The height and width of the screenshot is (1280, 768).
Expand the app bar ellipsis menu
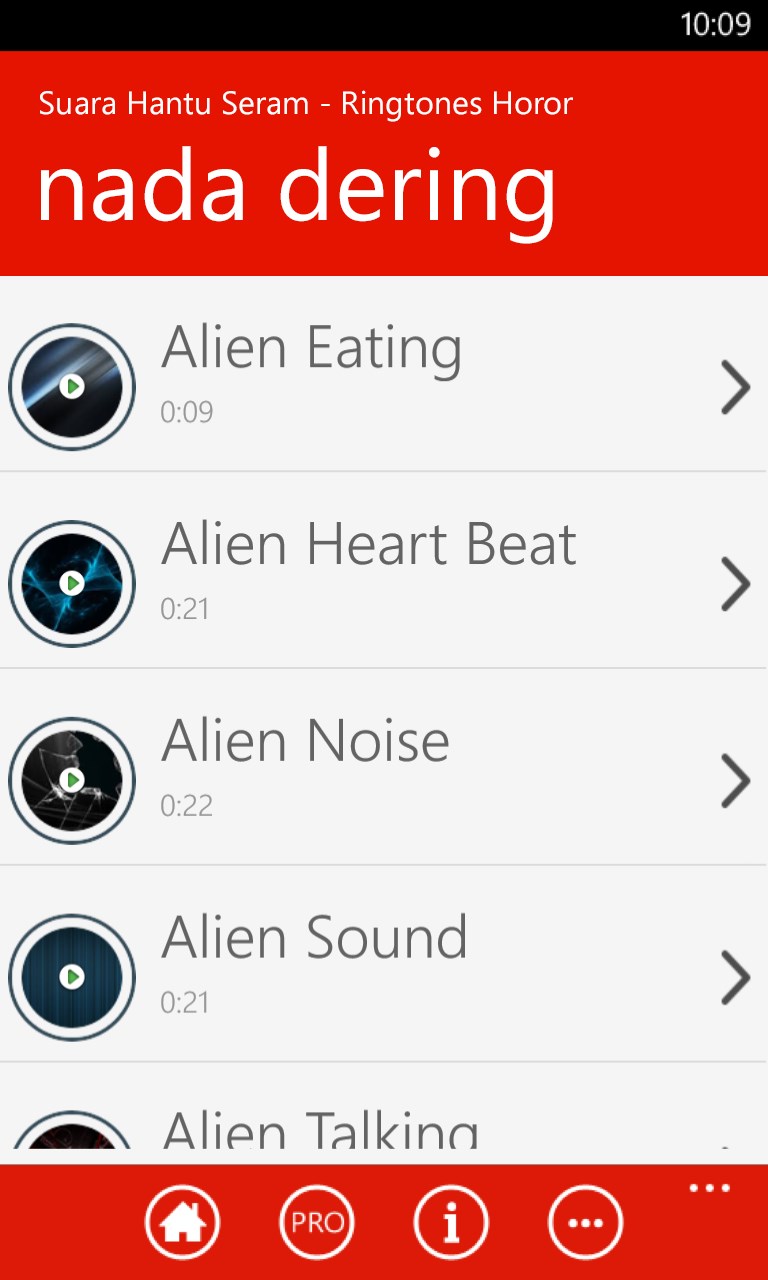coord(709,1189)
